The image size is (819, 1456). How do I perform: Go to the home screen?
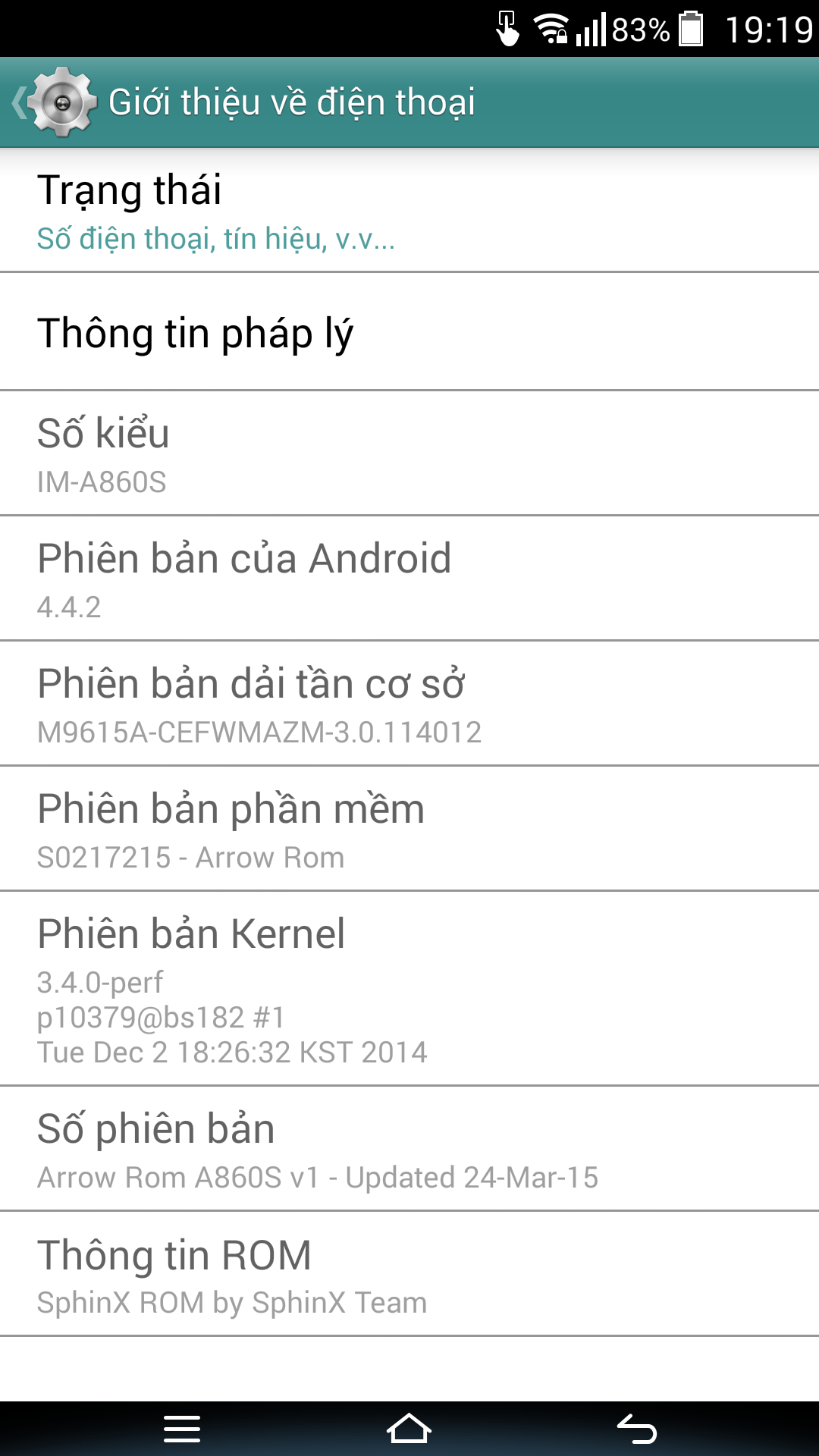tap(409, 1429)
